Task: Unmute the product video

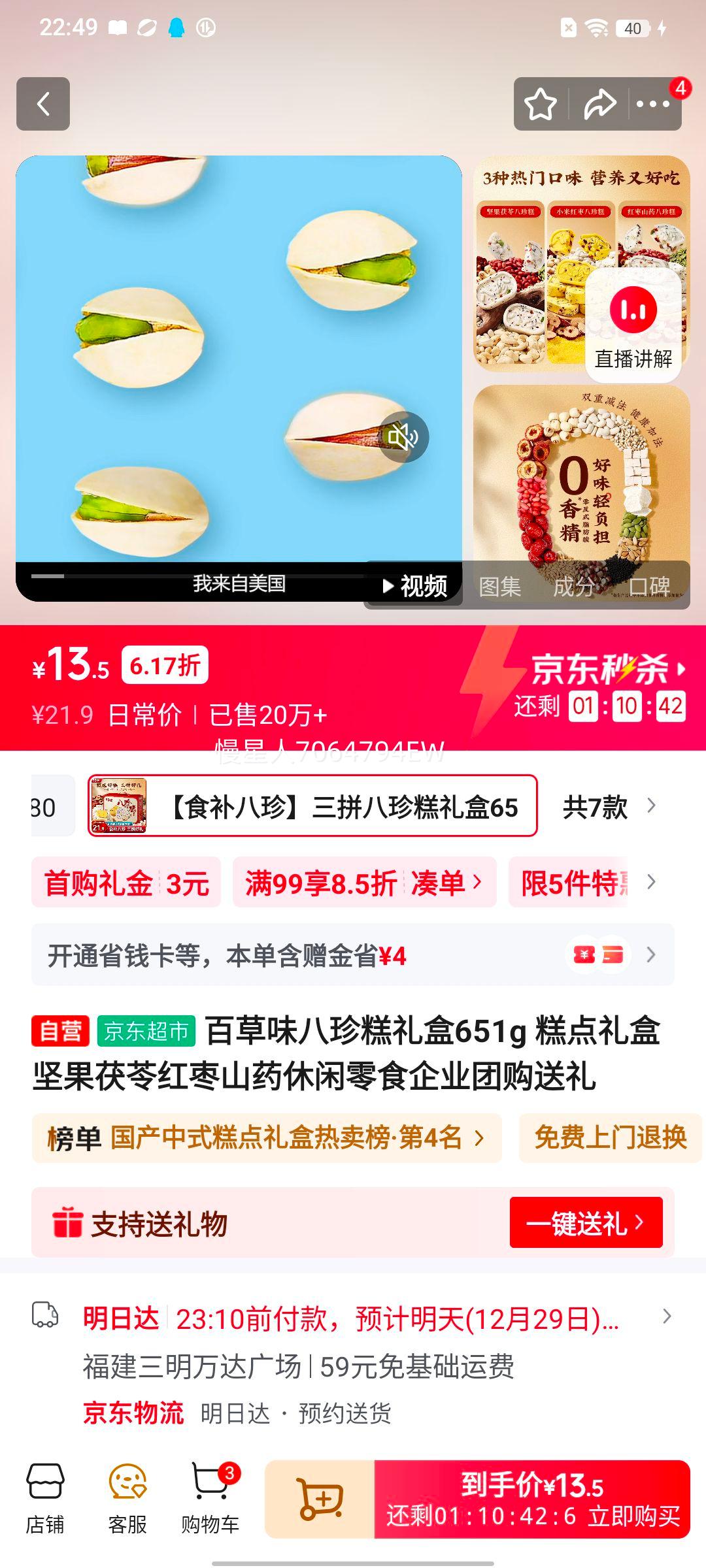Action: (x=405, y=438)
